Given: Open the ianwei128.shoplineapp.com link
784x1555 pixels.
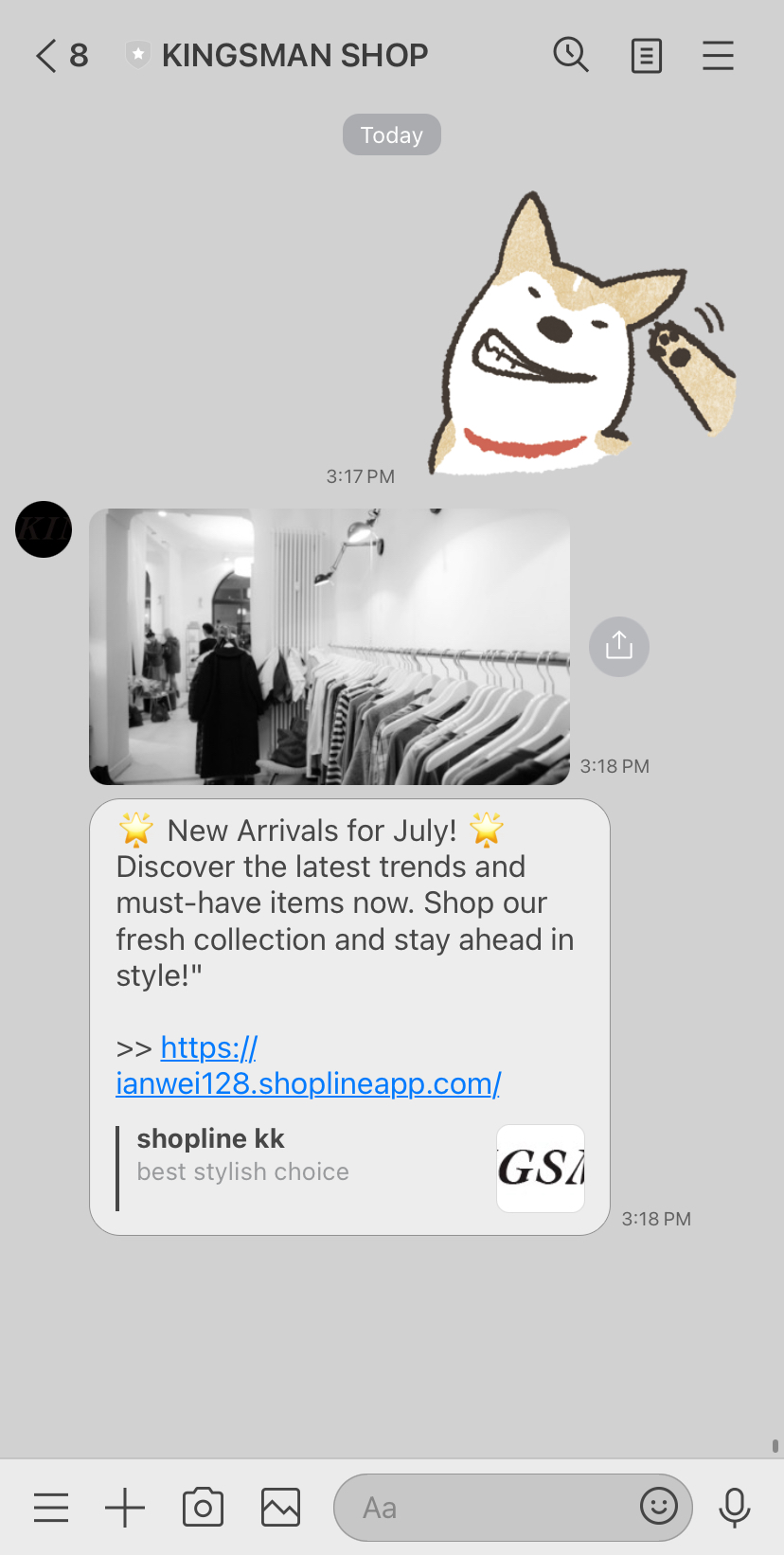Looking at the screenshot, I should [307, 1083].
